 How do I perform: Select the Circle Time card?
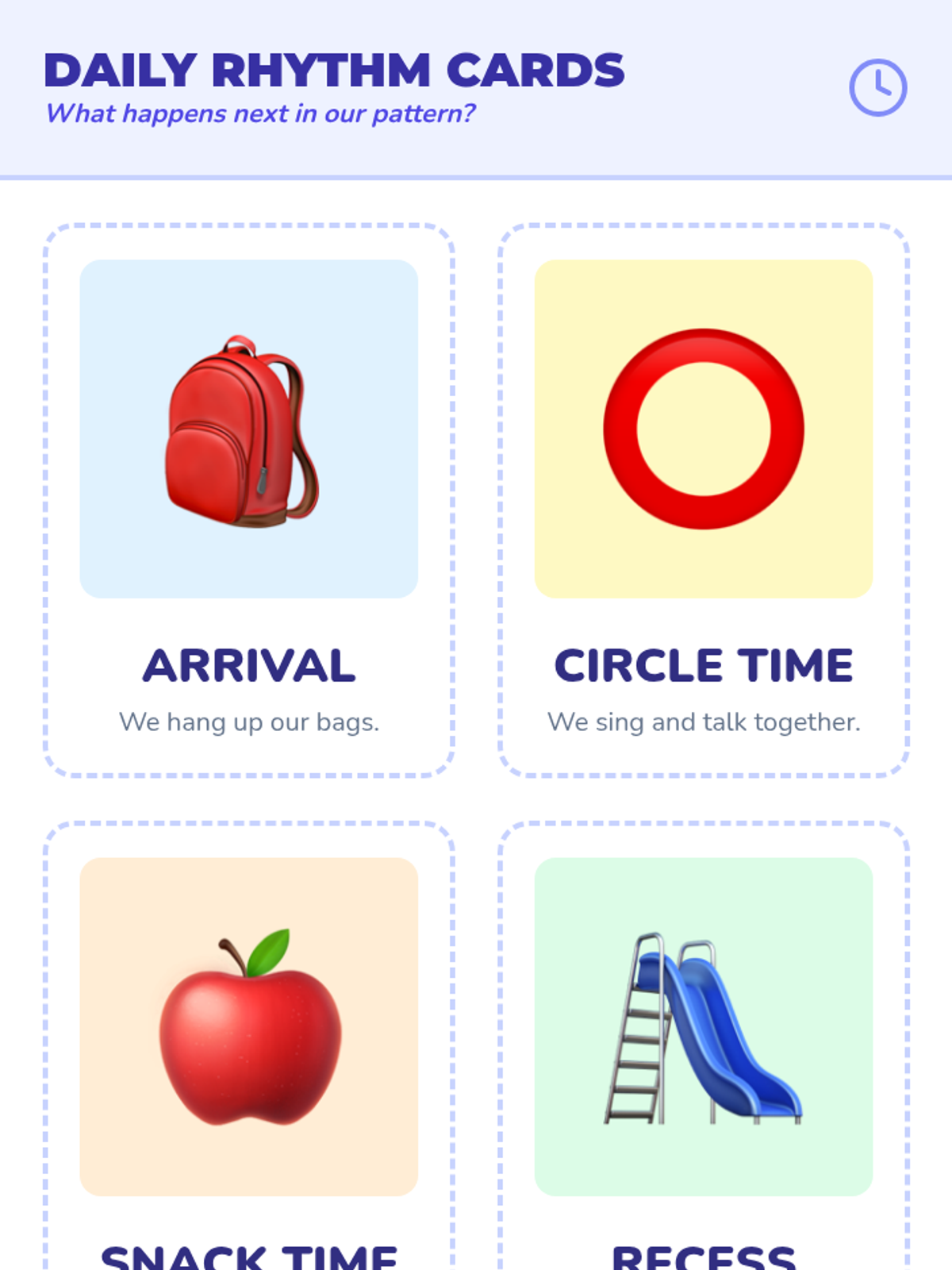[x=703, y=500]
